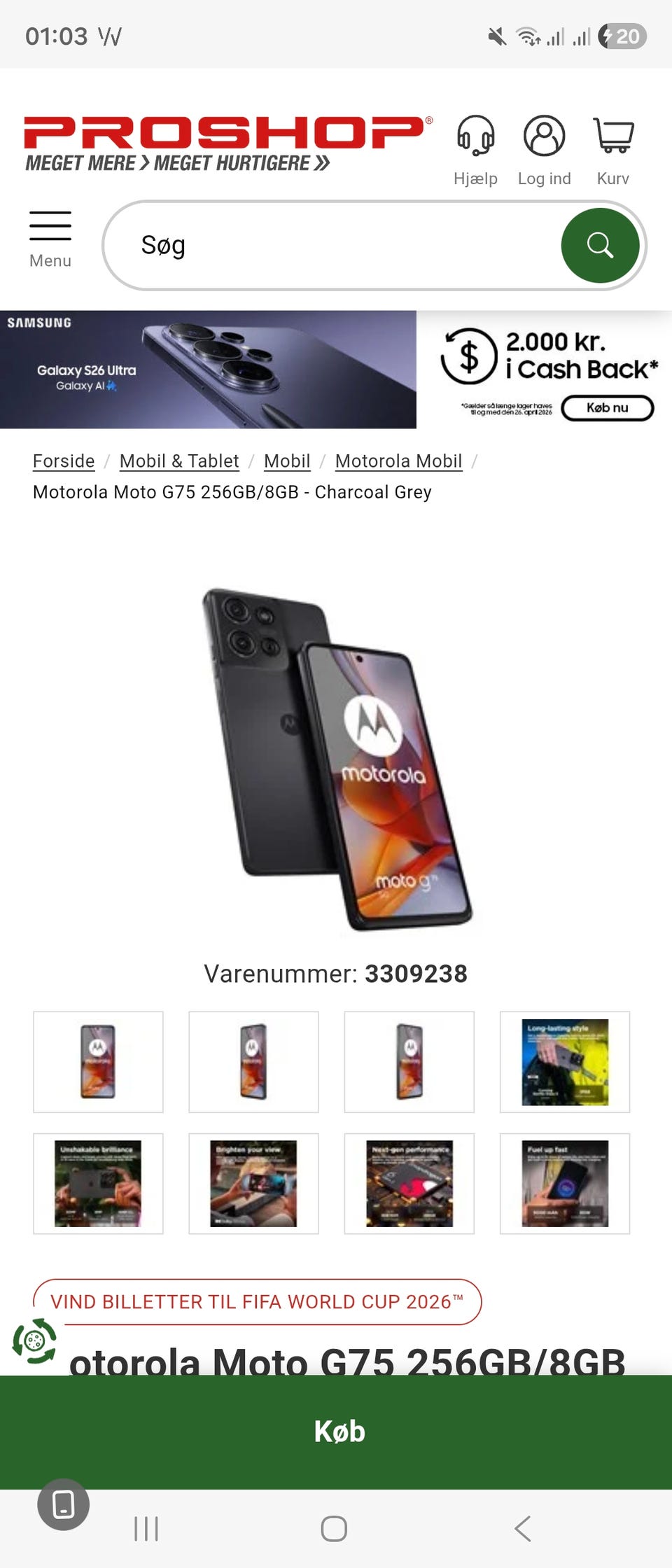Click 'Køb nu' on the Samsung banner

[x=606, y=407]
